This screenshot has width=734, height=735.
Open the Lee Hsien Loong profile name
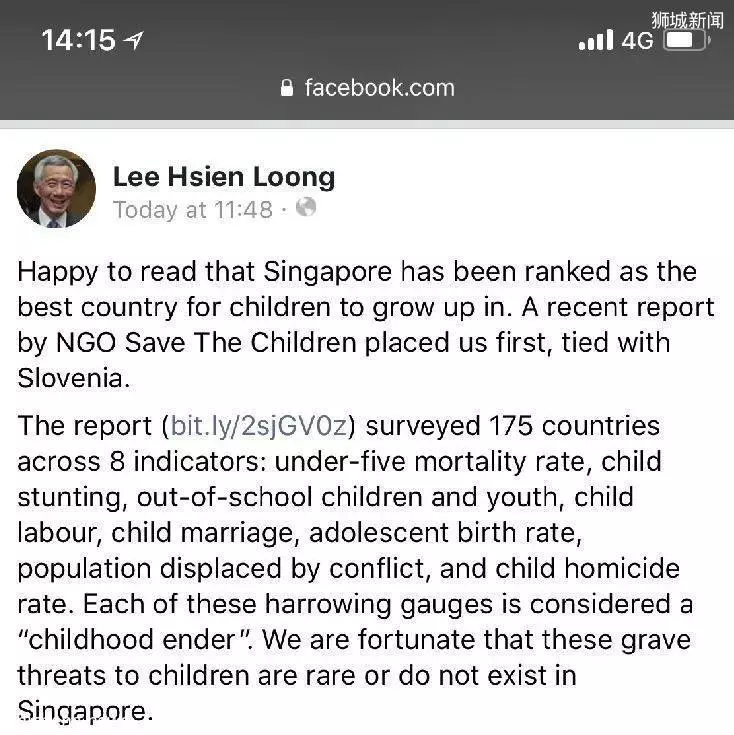(224, 177)
